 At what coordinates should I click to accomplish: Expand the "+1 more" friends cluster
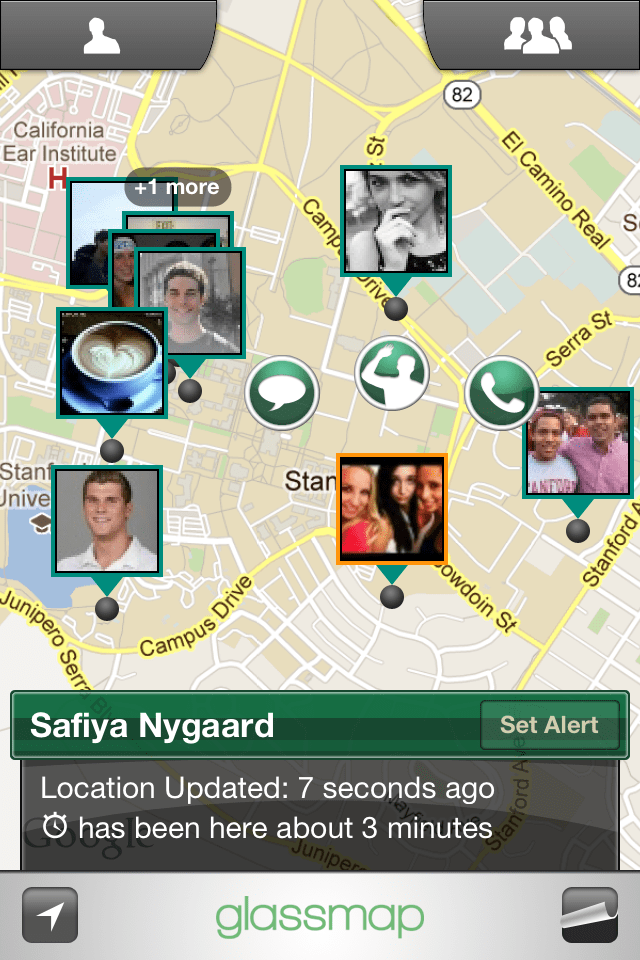(x=177, y=187)
